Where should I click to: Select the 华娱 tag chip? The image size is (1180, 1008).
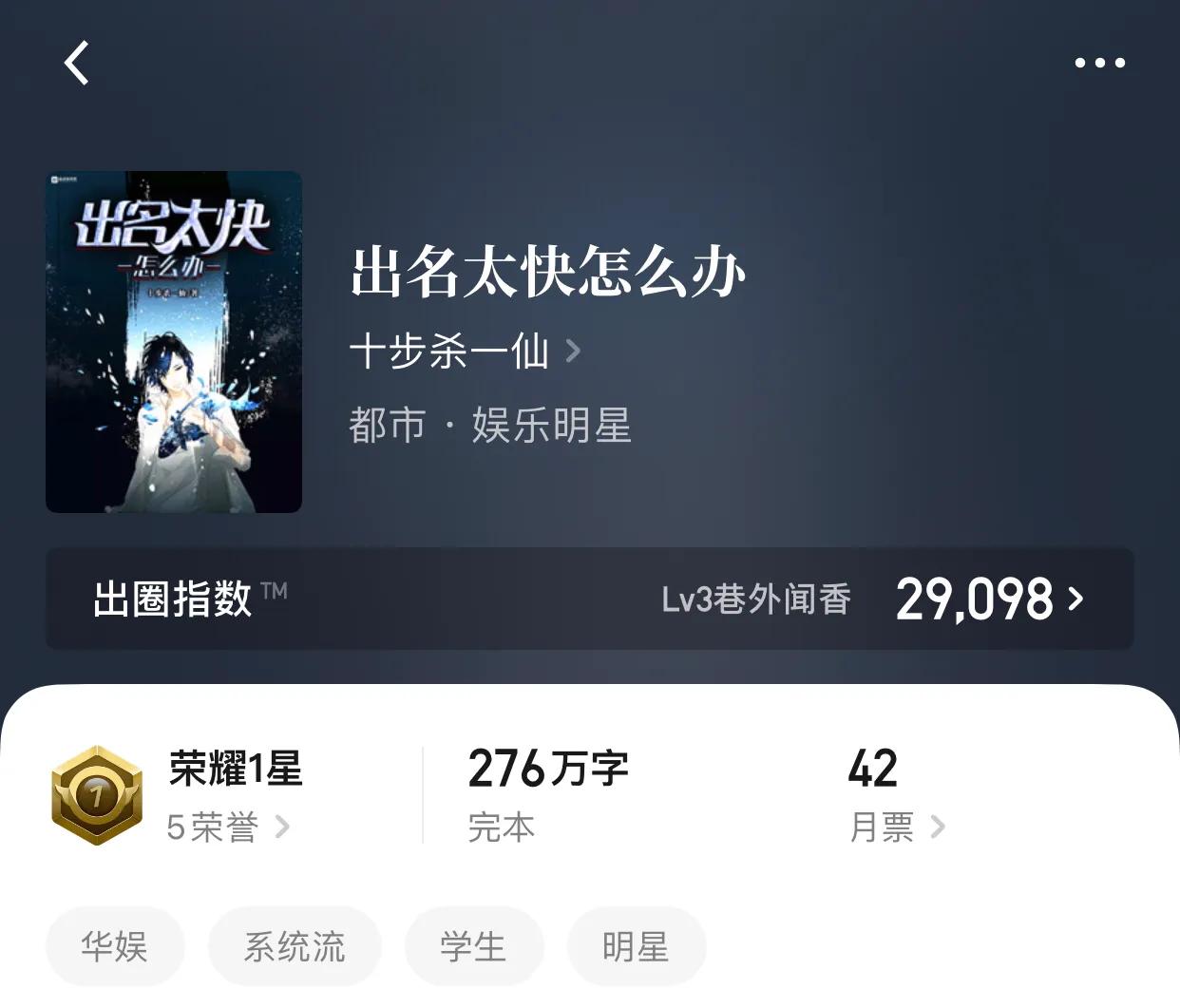[114, 946]
